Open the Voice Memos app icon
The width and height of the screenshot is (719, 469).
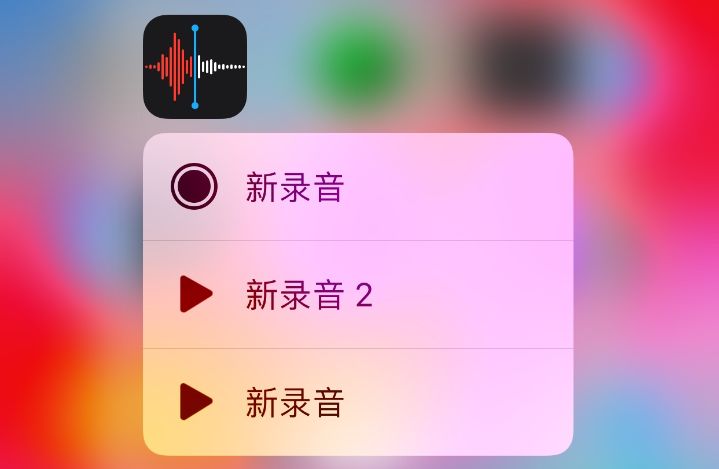coord(194,66)
